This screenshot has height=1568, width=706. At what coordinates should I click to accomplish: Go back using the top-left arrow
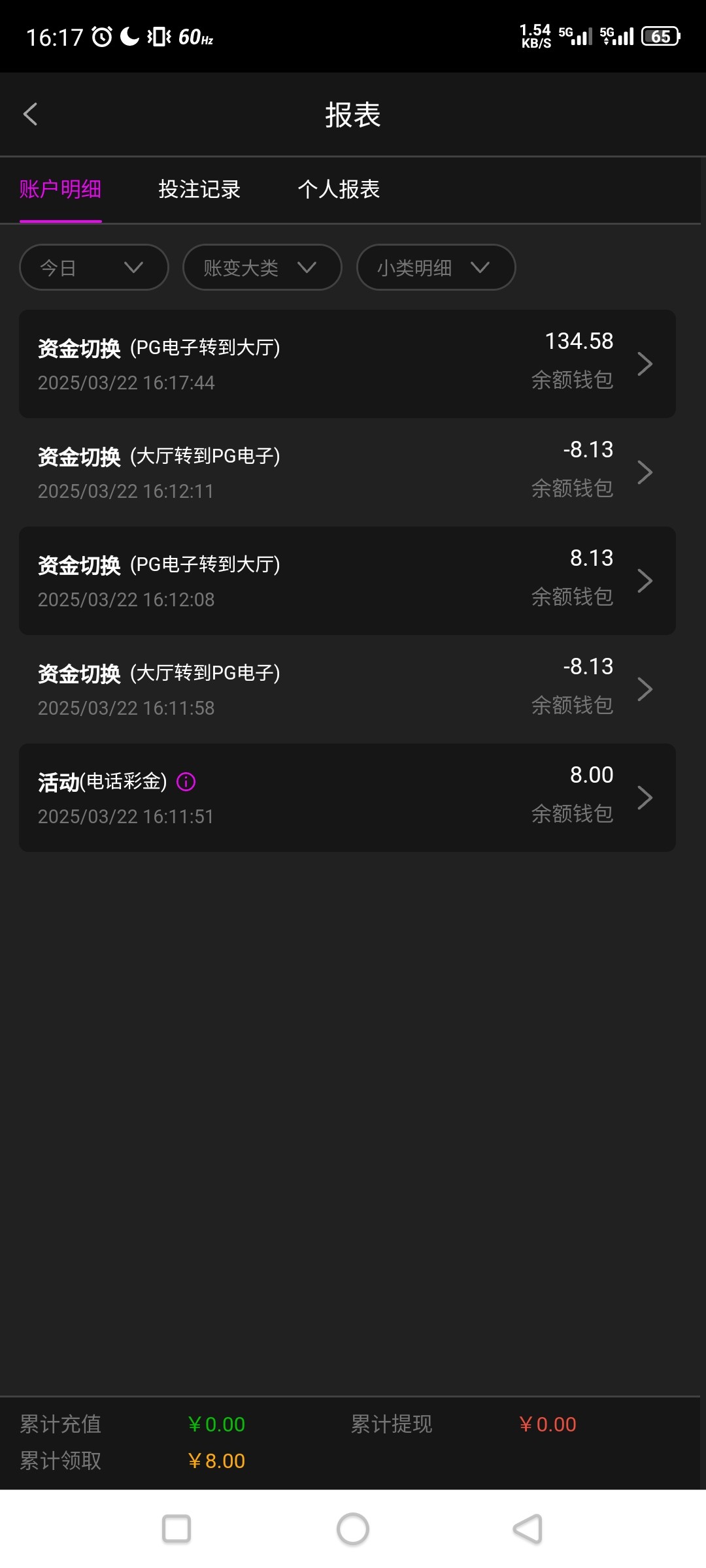[31, 114]
